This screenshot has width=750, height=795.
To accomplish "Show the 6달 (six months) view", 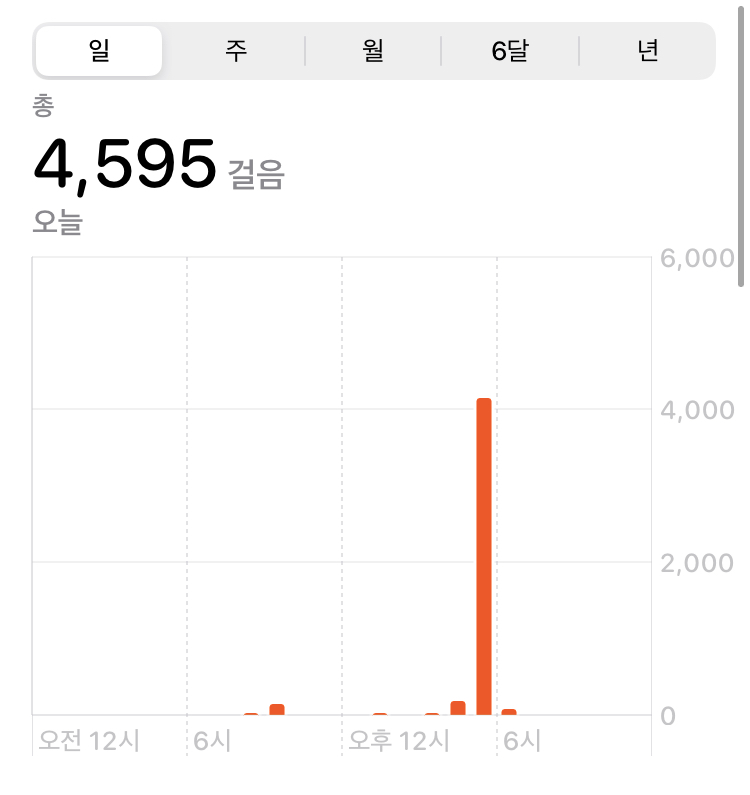I will pyautogui.click(x=510, y=51).
